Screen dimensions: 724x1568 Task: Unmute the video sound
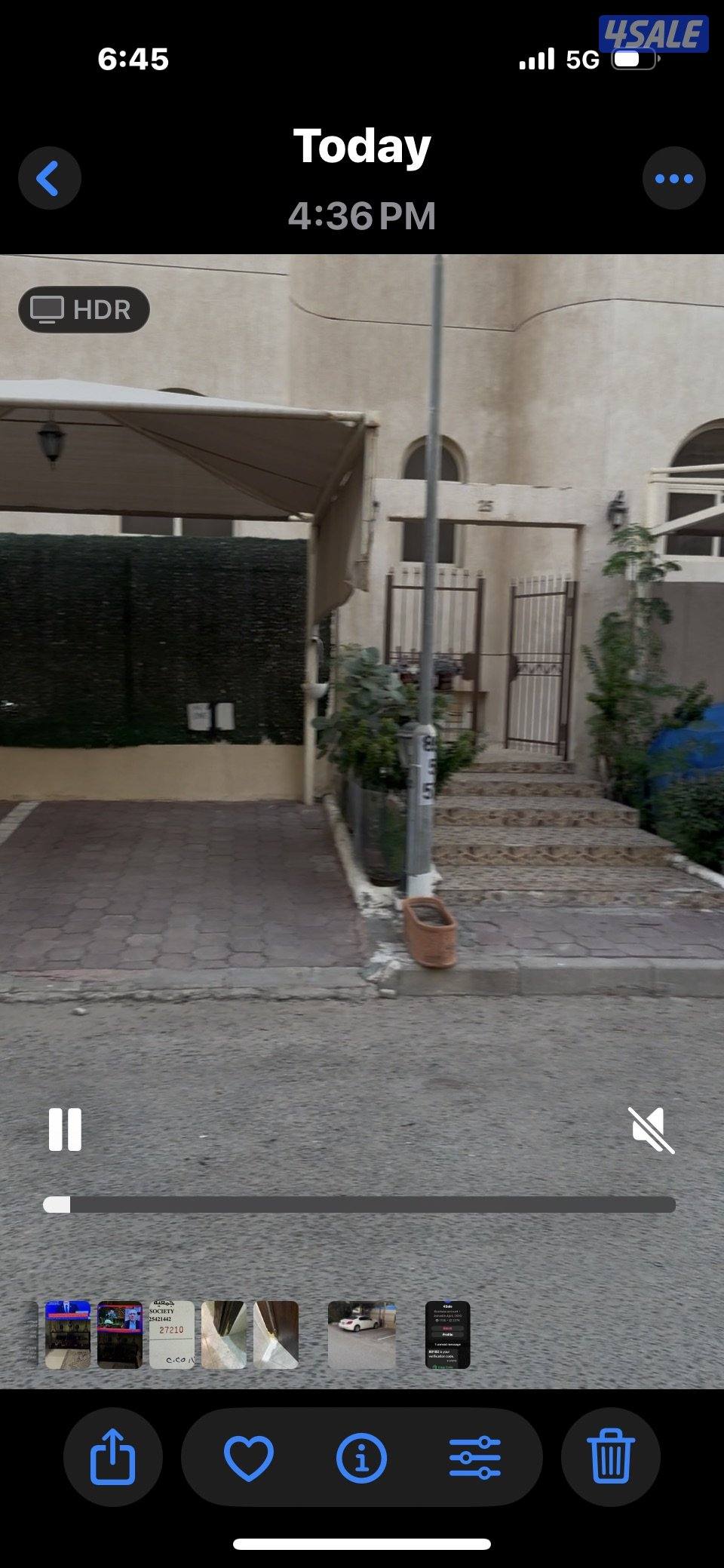pos(651,1130)
